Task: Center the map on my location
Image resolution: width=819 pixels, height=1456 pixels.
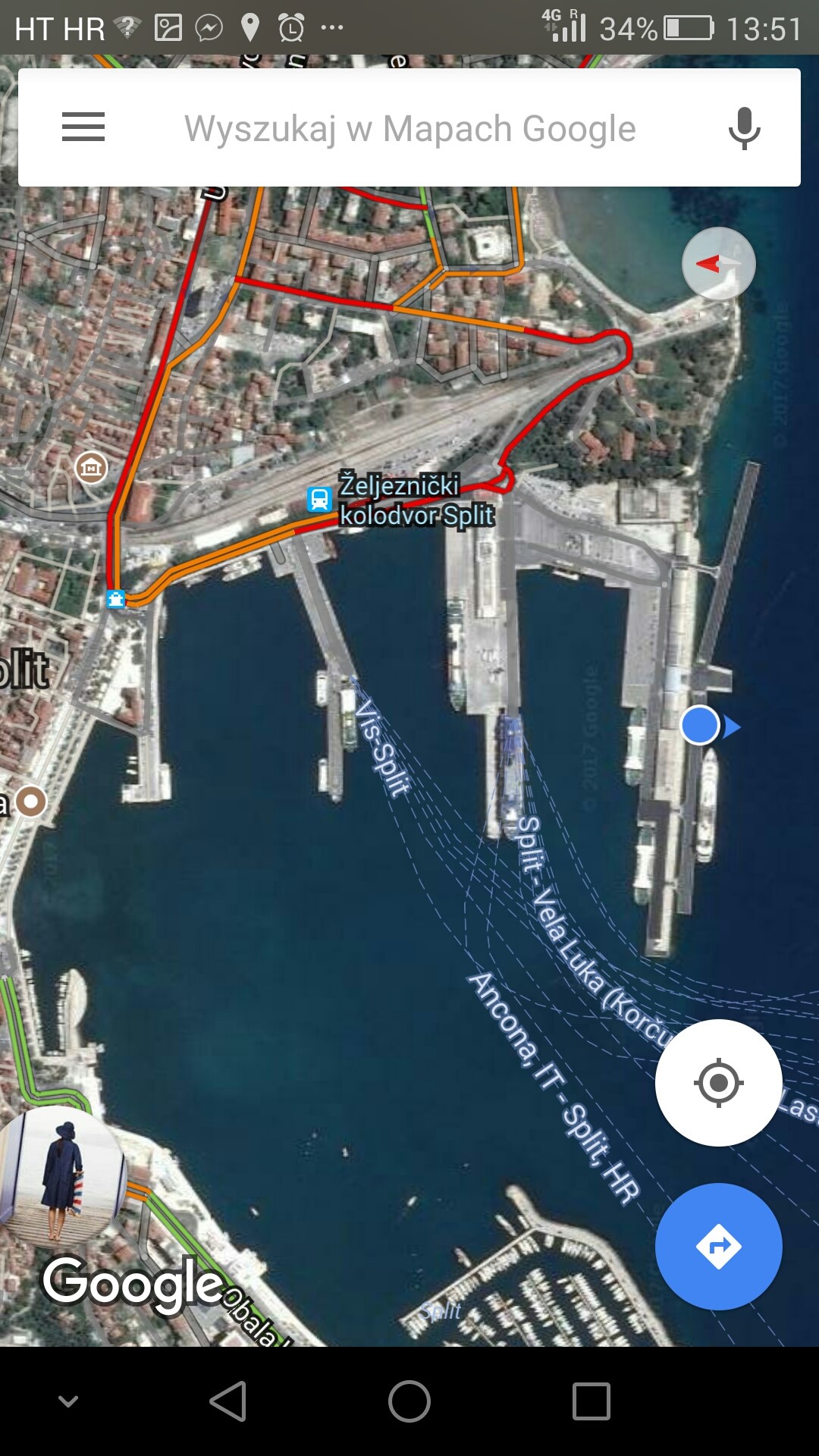Action: point(718,1082)
